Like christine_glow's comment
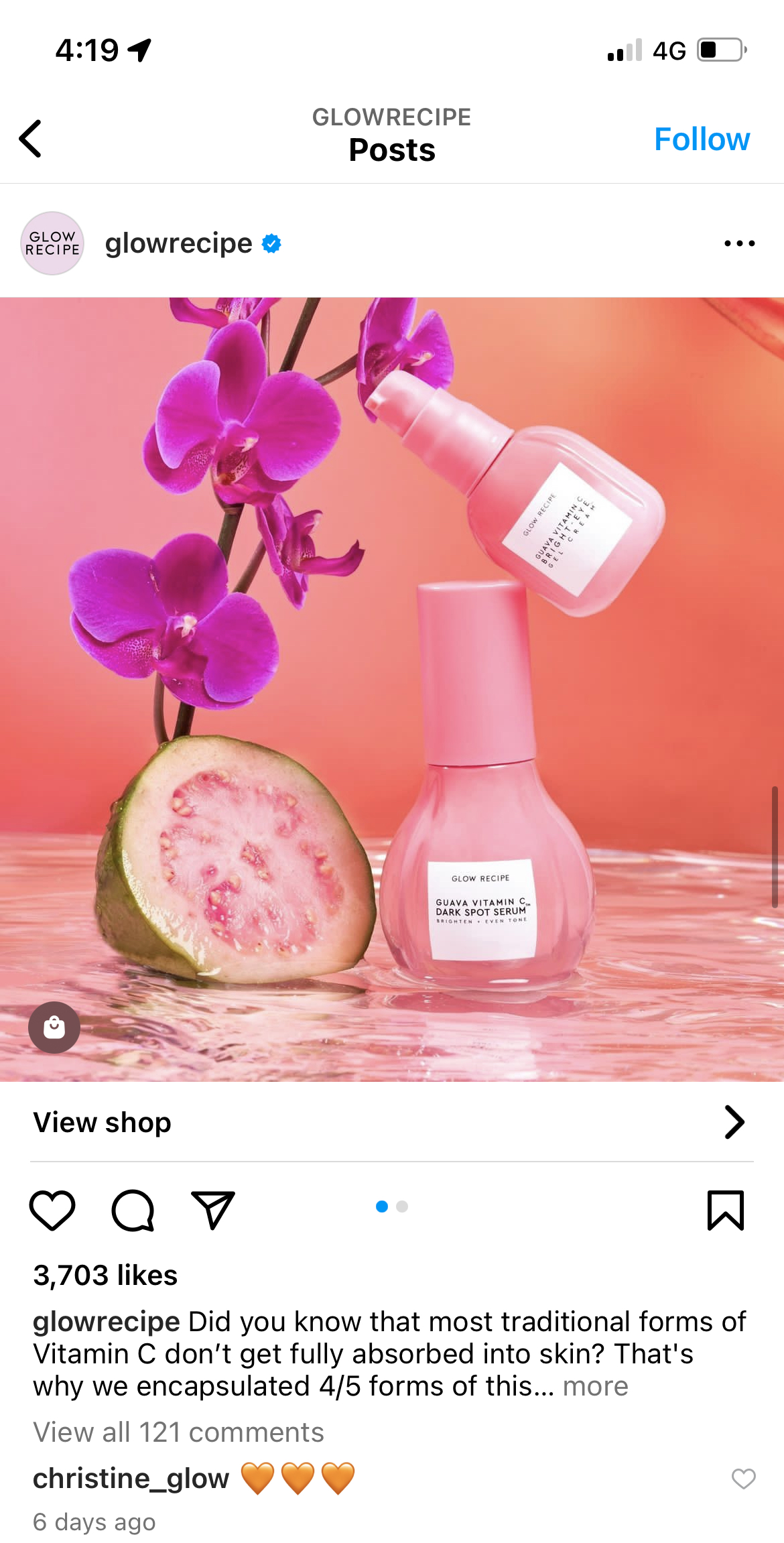 [743, 1479]
